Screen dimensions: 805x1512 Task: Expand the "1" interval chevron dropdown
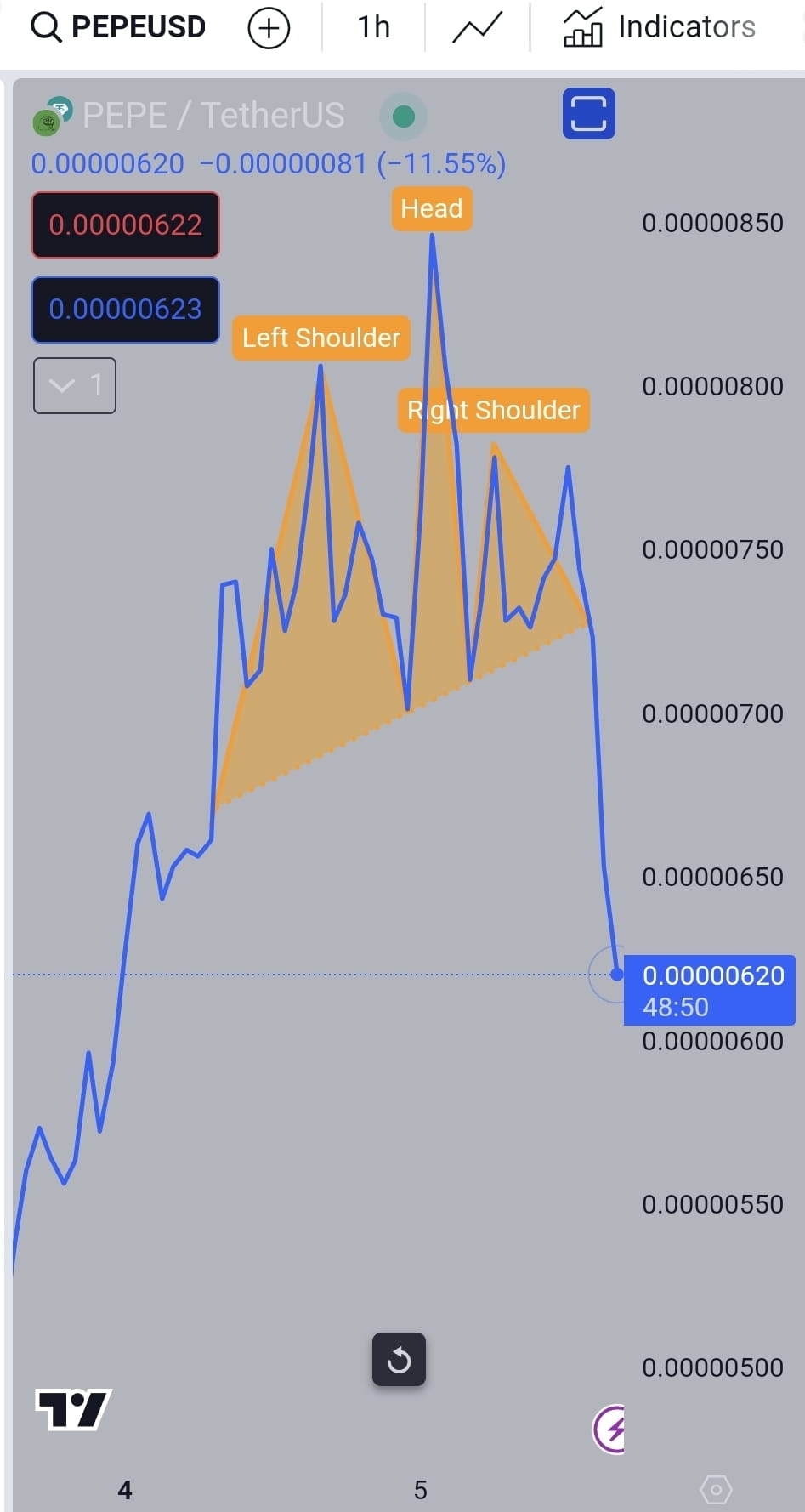click(74, 385)
